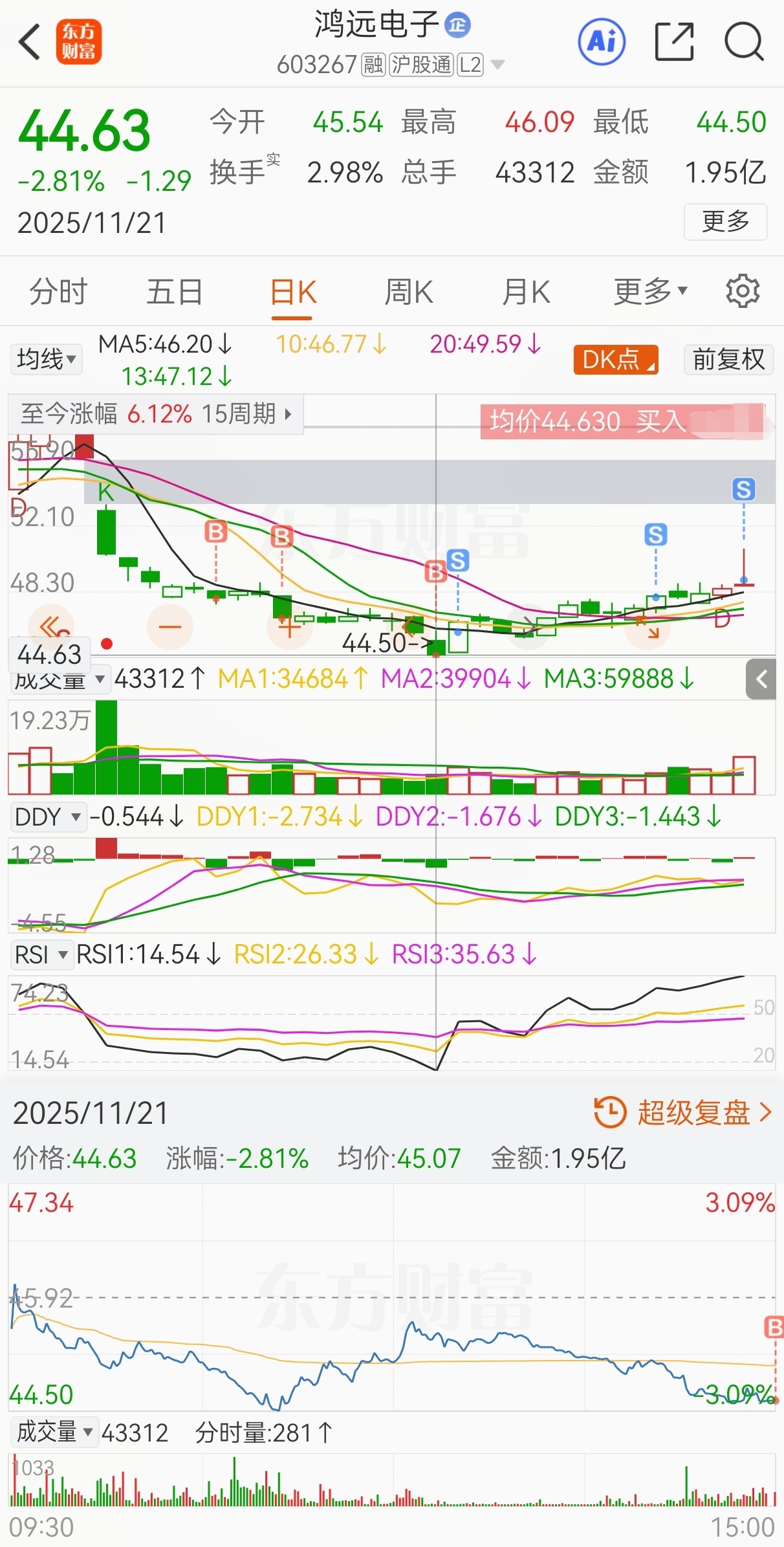
Task: Open the AI assistant icon
Action: click(602, 42)
